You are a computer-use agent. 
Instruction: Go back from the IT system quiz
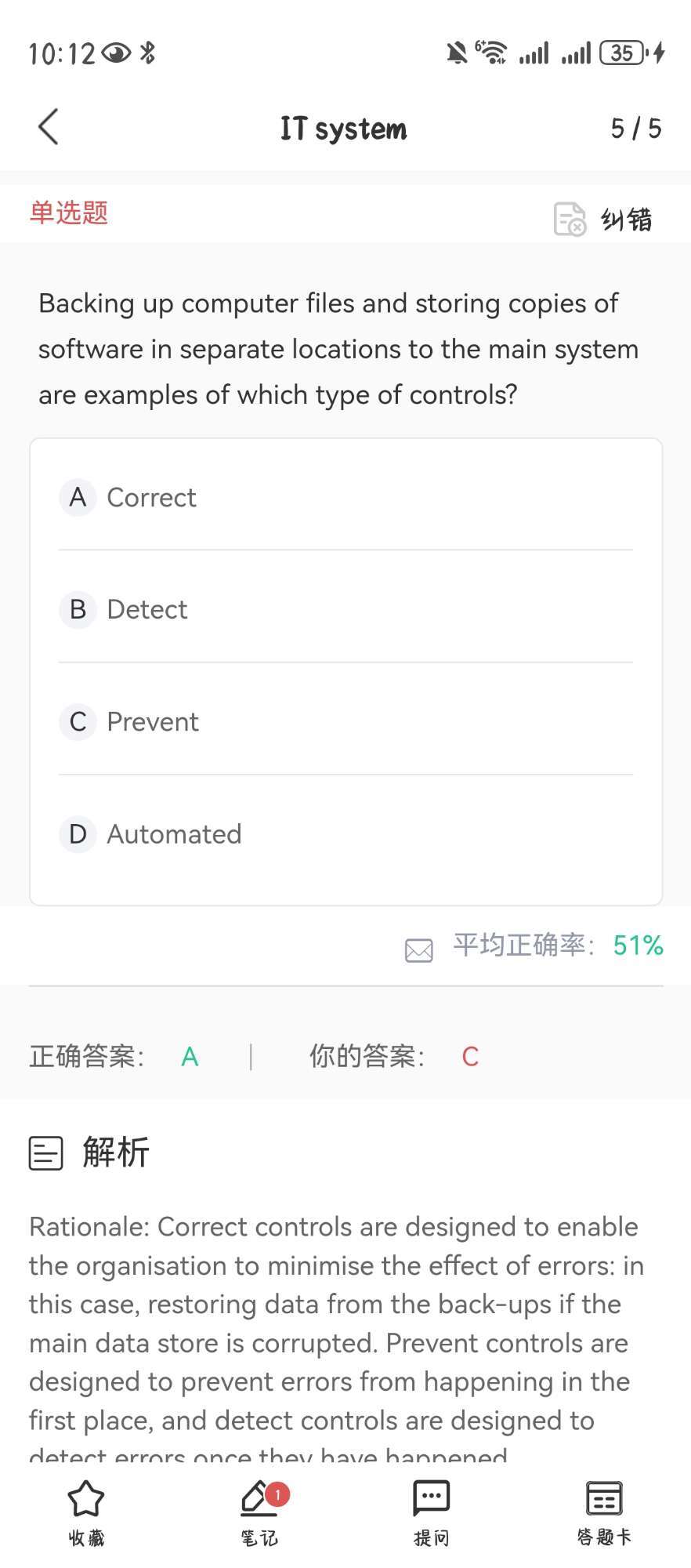(49, 128)
